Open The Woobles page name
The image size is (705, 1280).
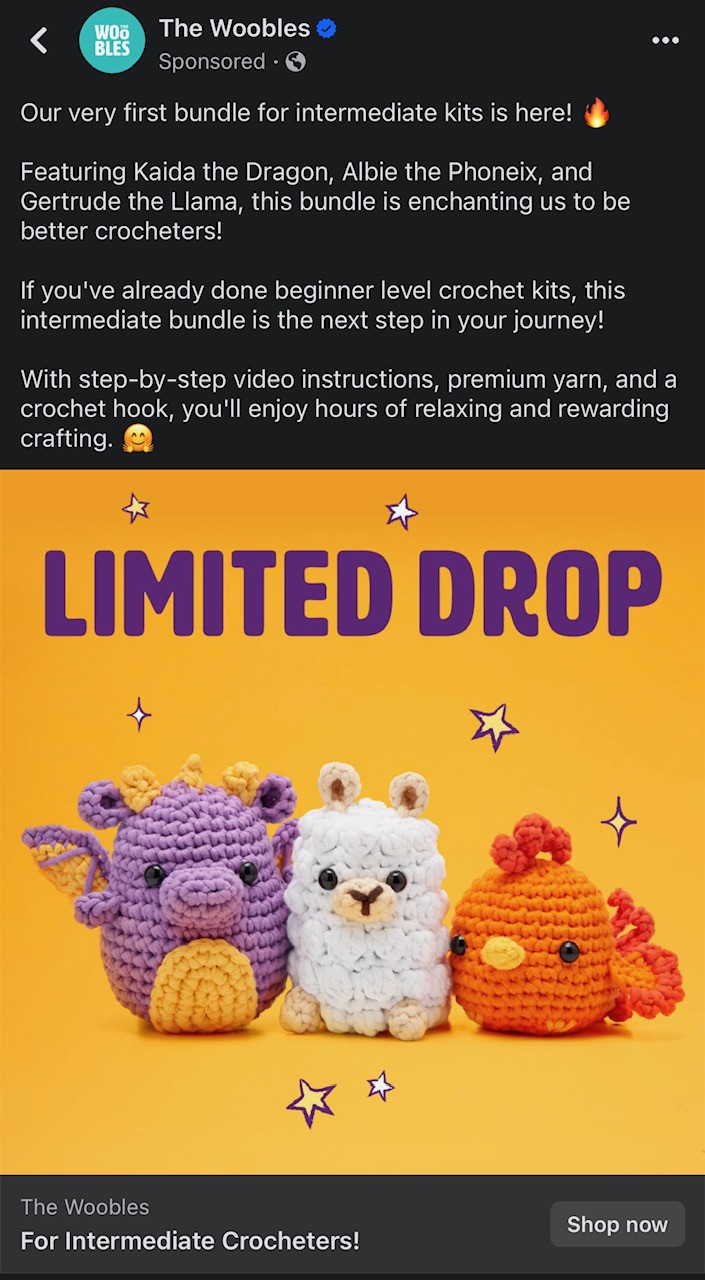(234, 28)
